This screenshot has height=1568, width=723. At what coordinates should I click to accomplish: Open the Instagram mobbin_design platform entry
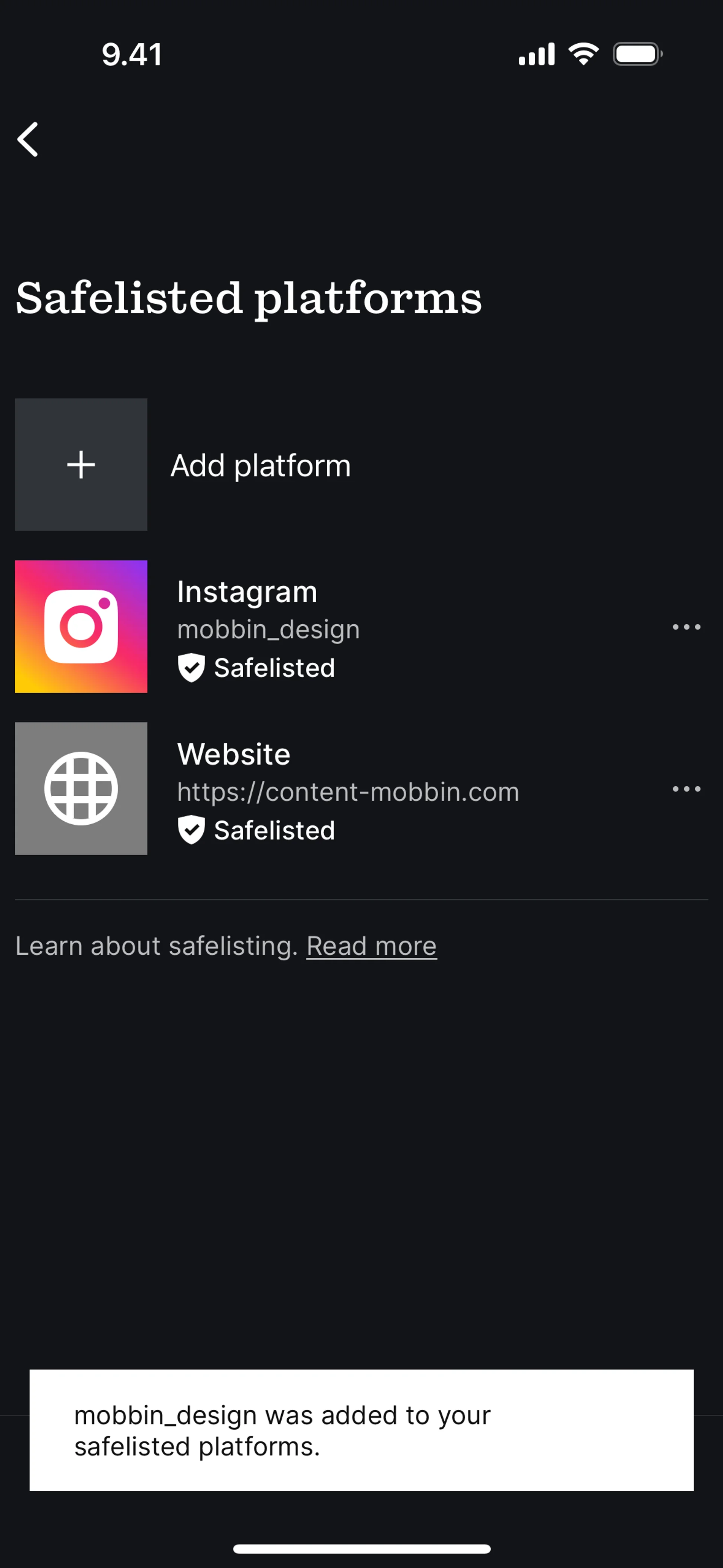pos(268,627)
